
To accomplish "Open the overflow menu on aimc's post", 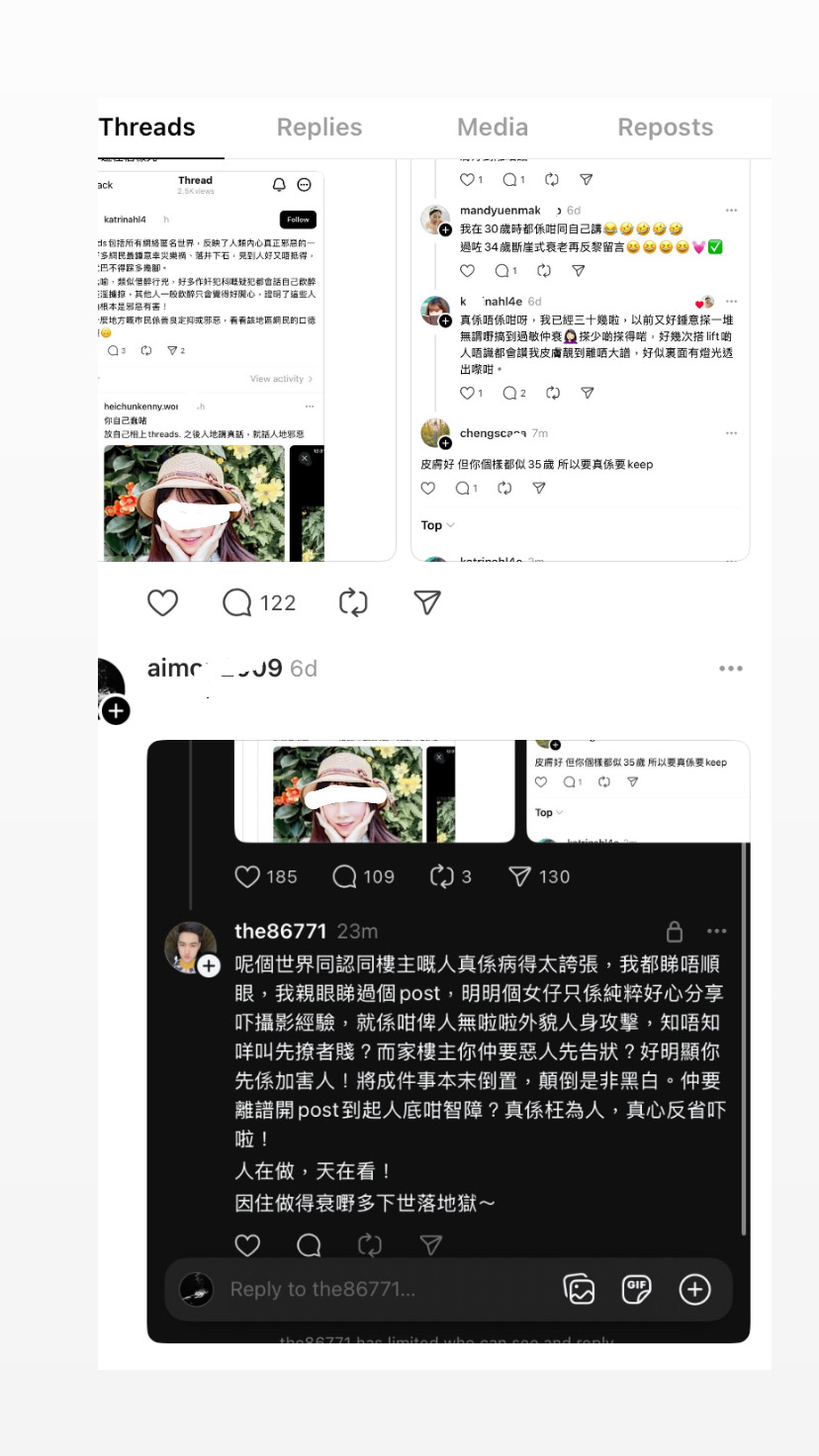I will (731, 669).
